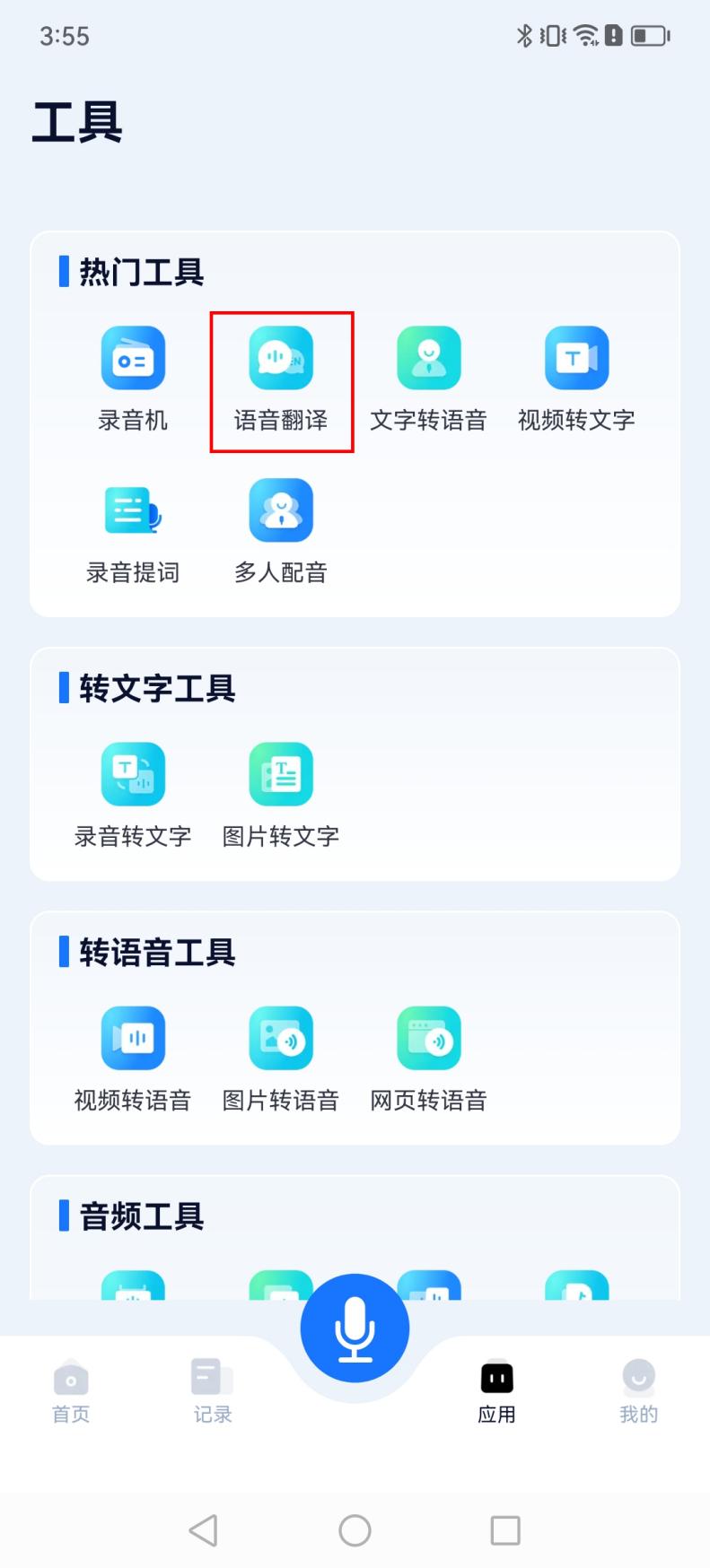Viewport: 710px width, 1568px height.
Task: Go to the 记录 records tab
Action: [213, 1390]
